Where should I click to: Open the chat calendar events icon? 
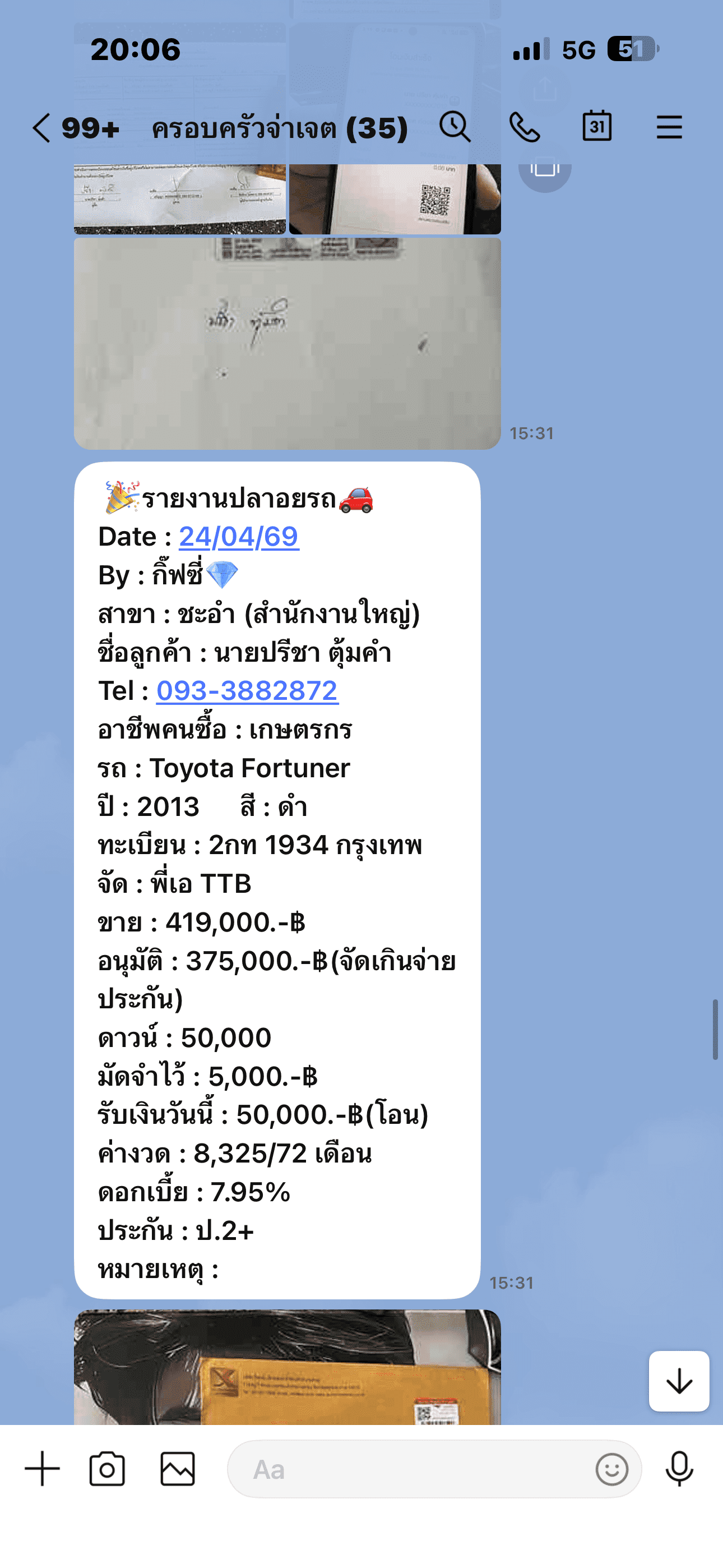click(x=596, y=126)
